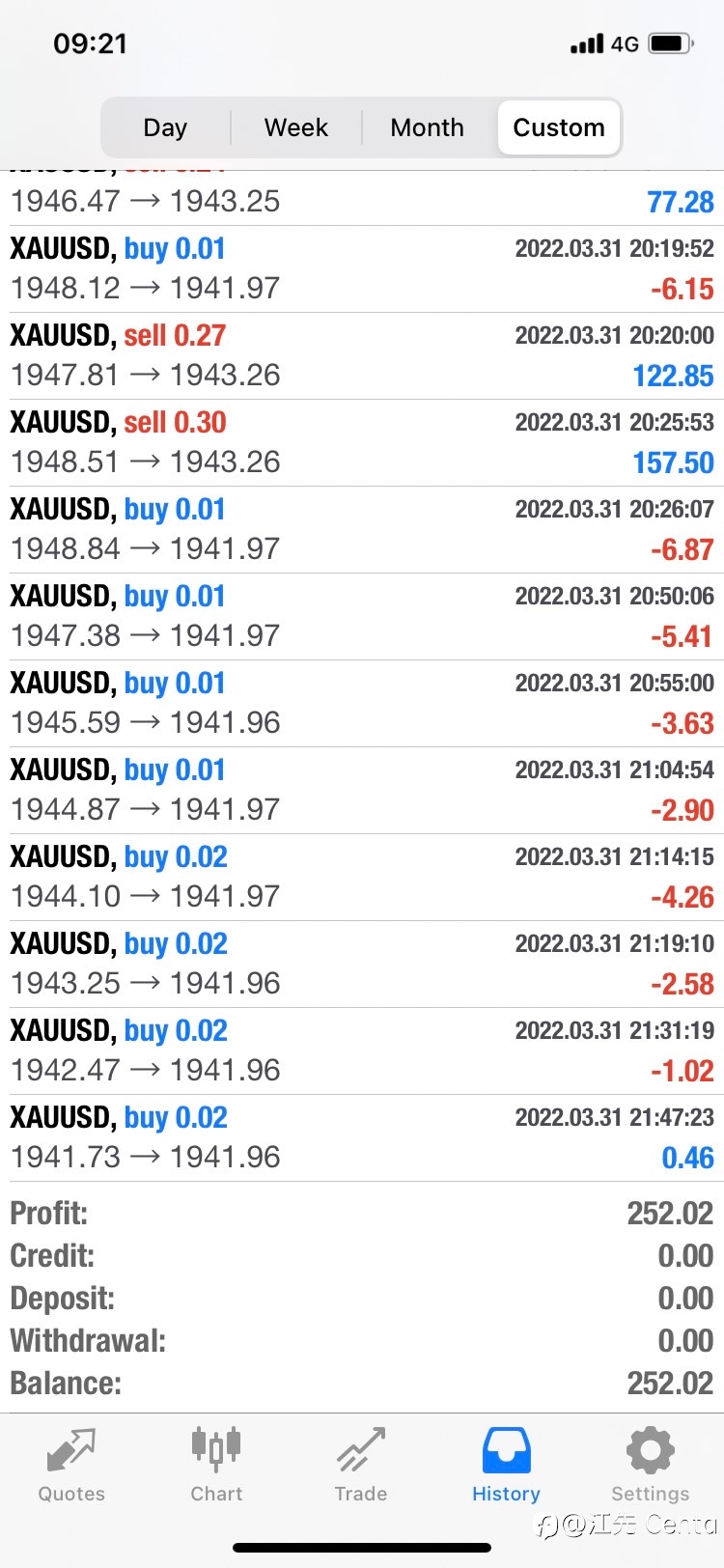View details of buy trade at 20:50:06
This screenshot has width=724, height=1568.
click(x=362, y=617)
